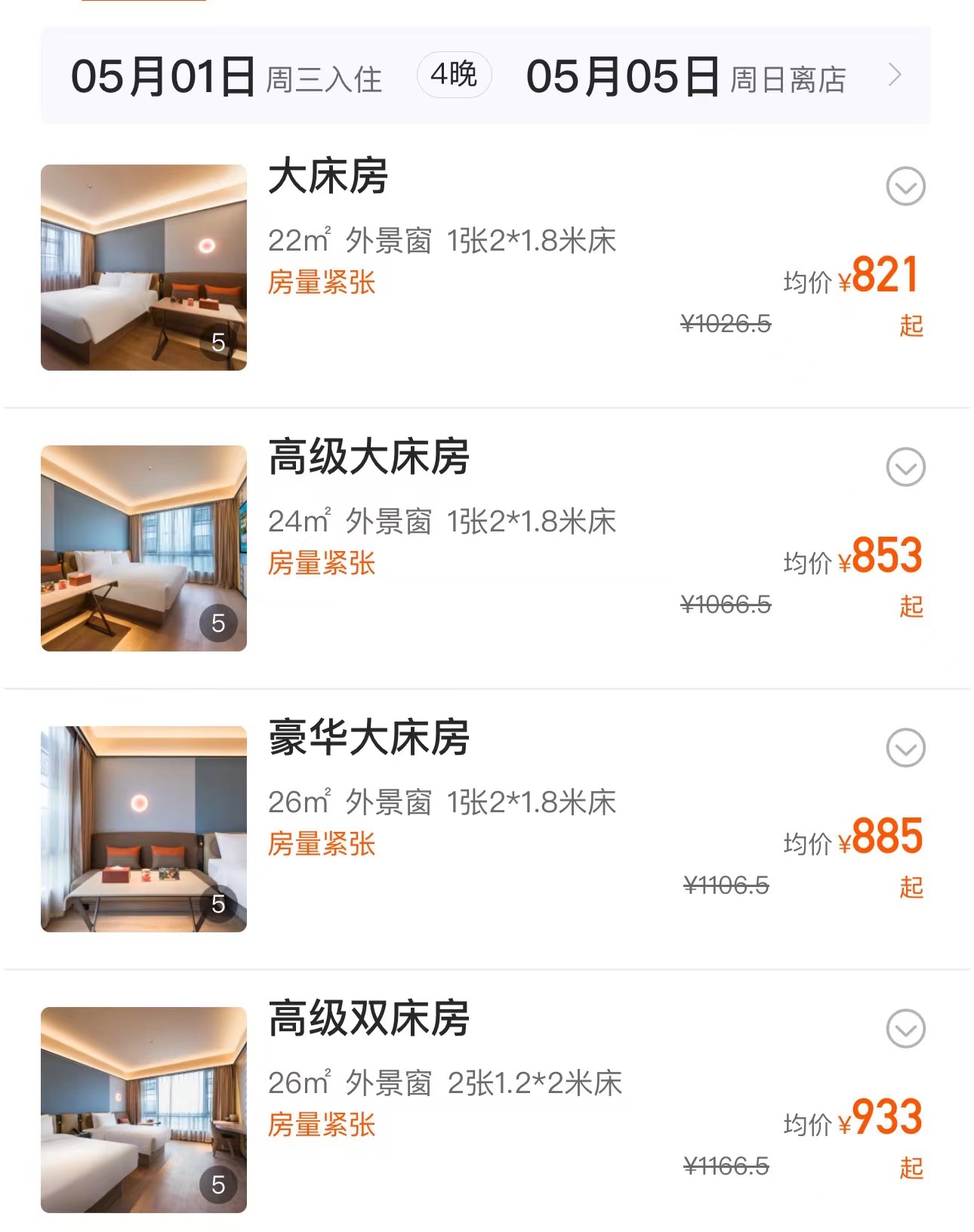View photos of the 高级大床房
Viewport: 974px width, 1232px height.
coord(143,548)
